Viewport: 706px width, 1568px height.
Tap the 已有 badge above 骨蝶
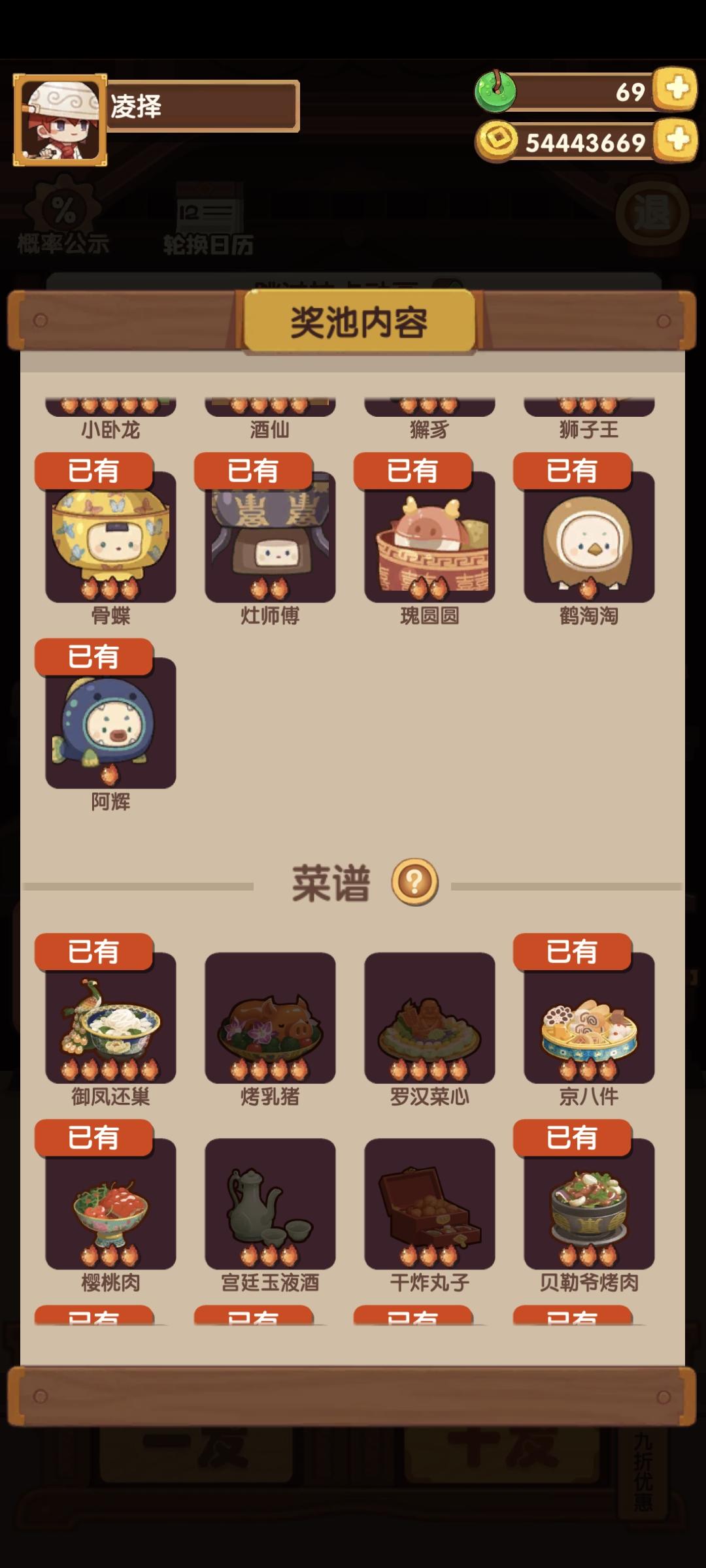point(95,469)
